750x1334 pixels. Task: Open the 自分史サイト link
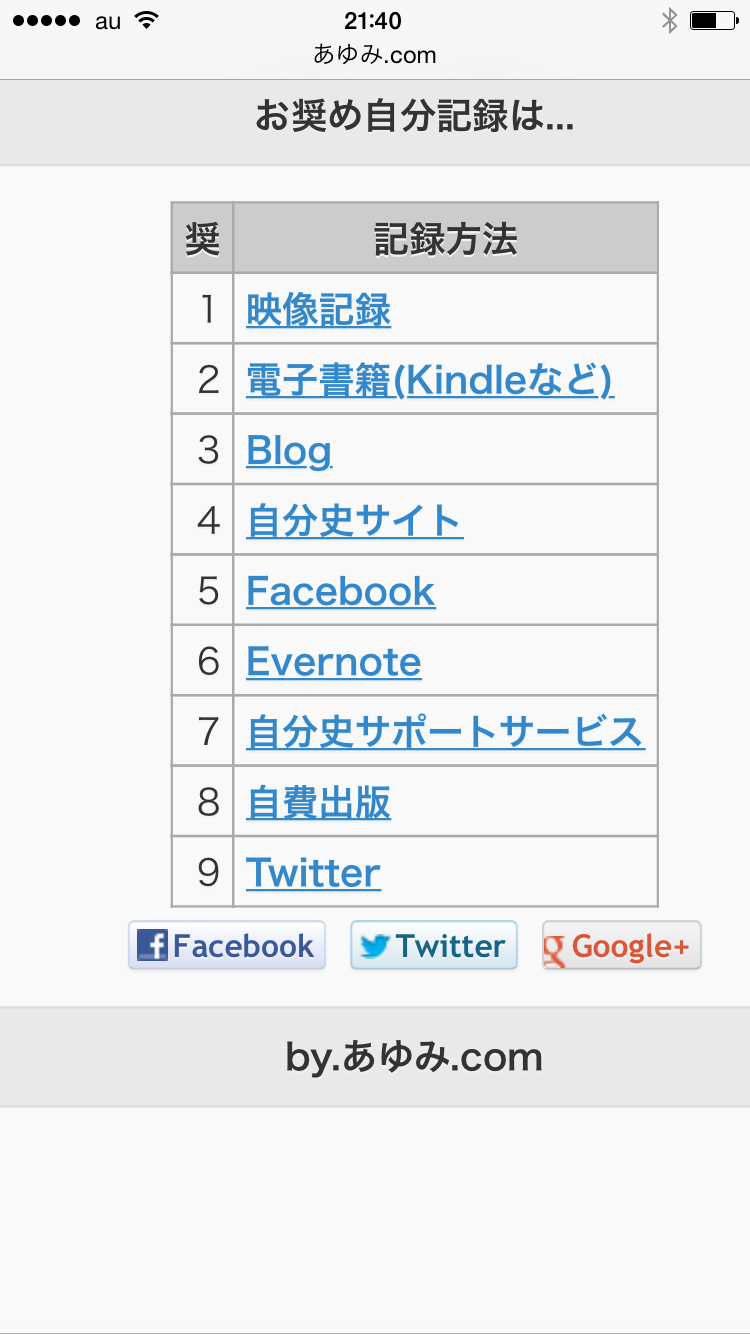[x=354, y=521]
